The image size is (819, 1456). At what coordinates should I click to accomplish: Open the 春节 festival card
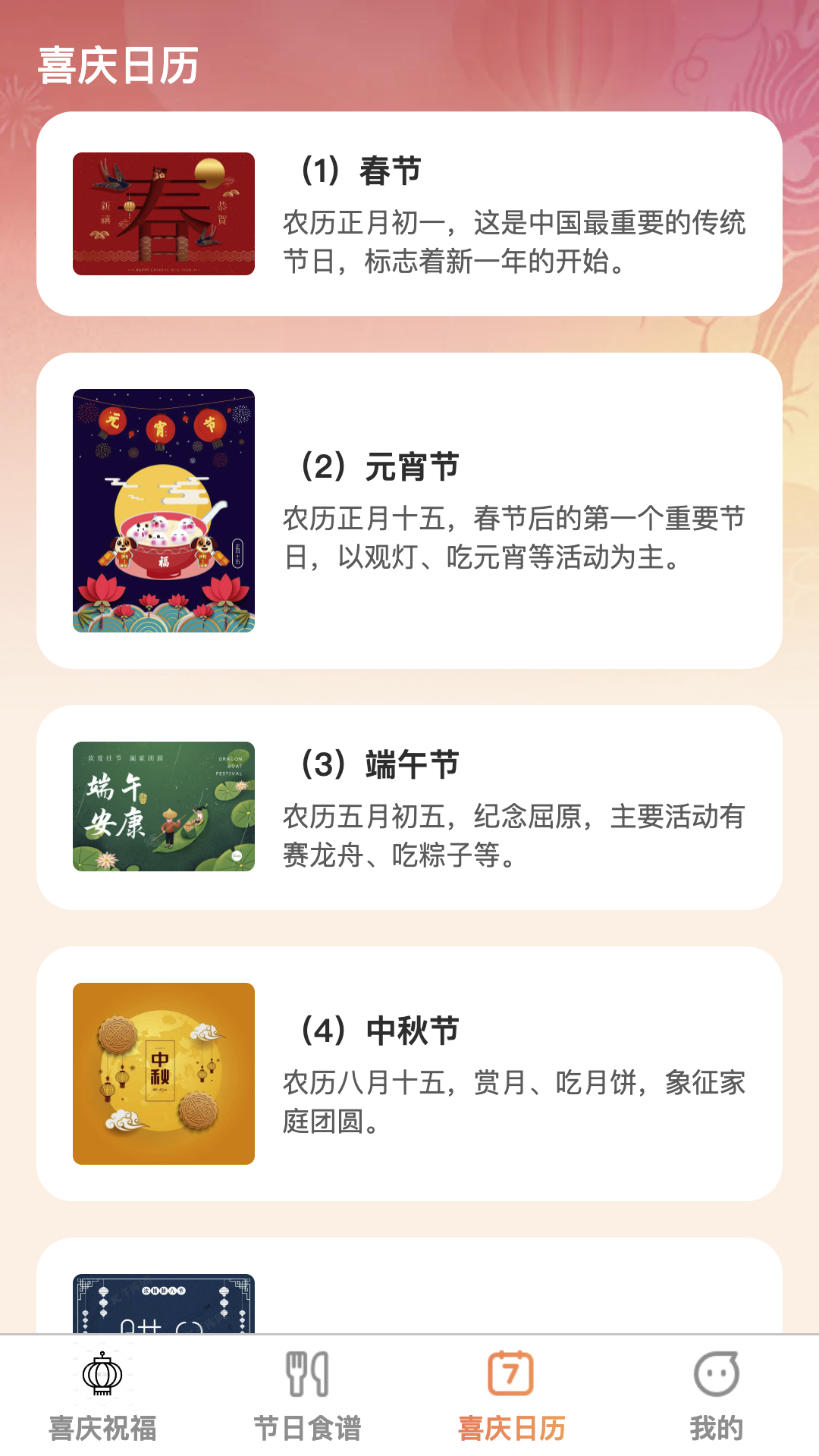409,214
